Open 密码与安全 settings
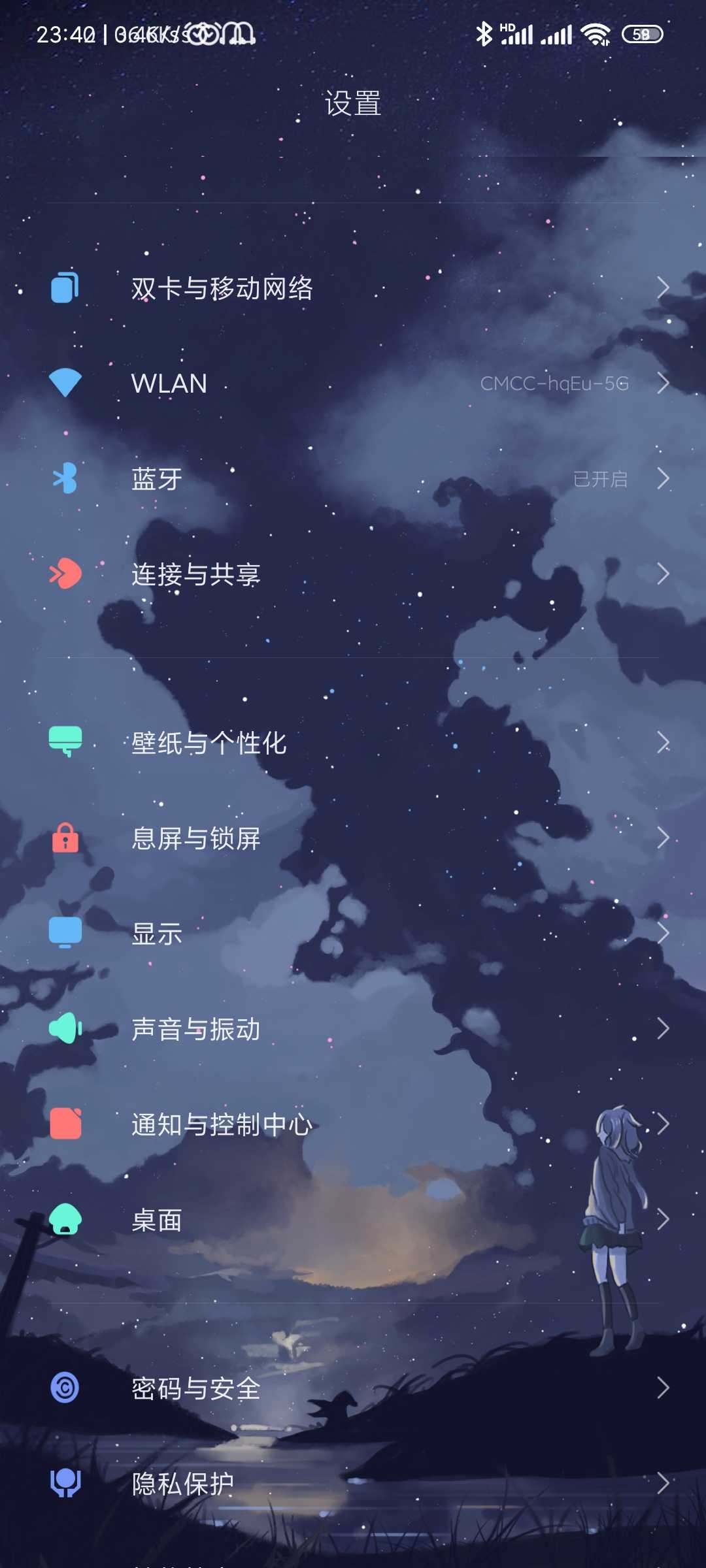The width and height of the screenshot is (706, 1568). [196, 1388]
